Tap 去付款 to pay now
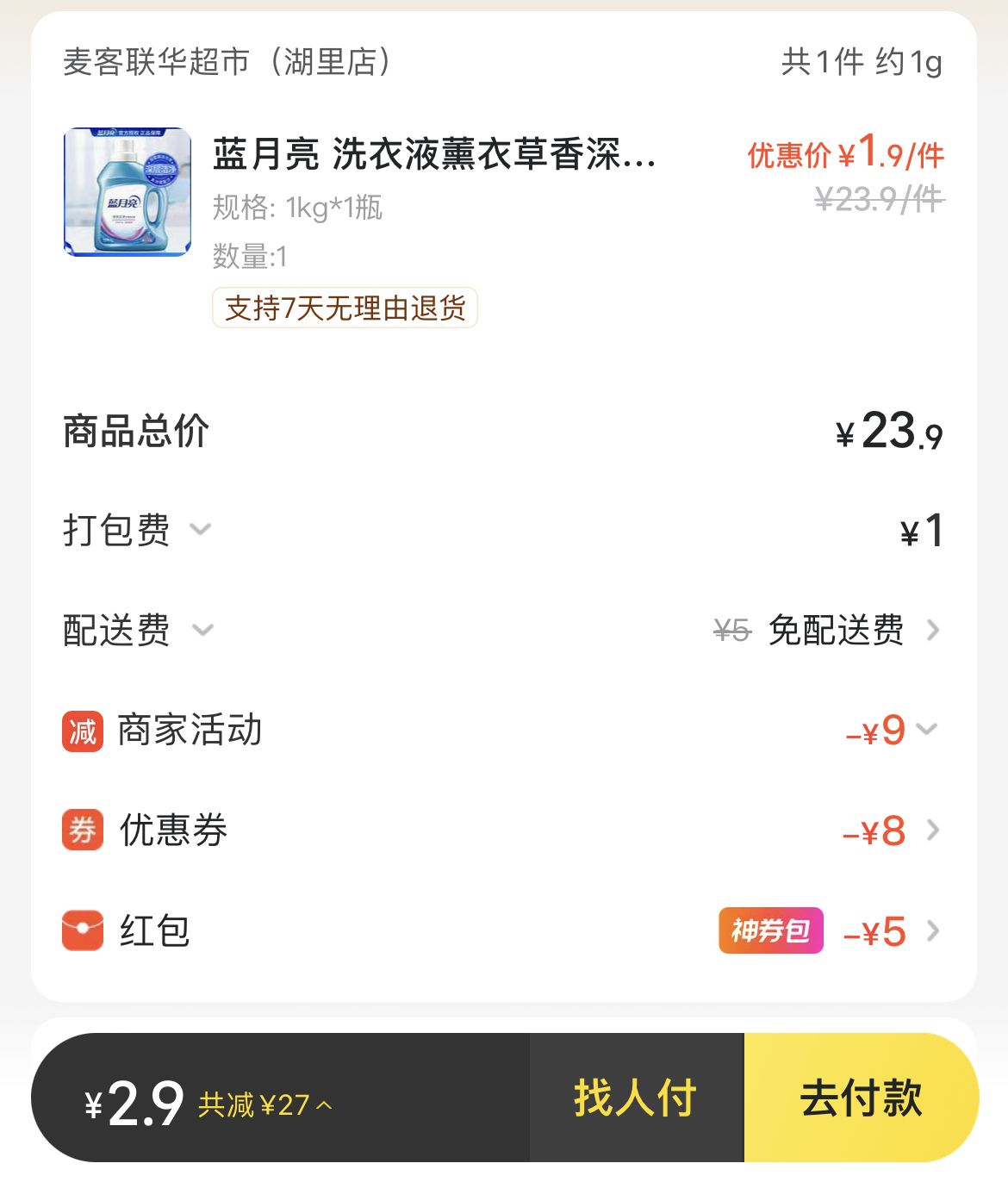Screen dimensions: 1008x1182 click(x=860, y=1098)
